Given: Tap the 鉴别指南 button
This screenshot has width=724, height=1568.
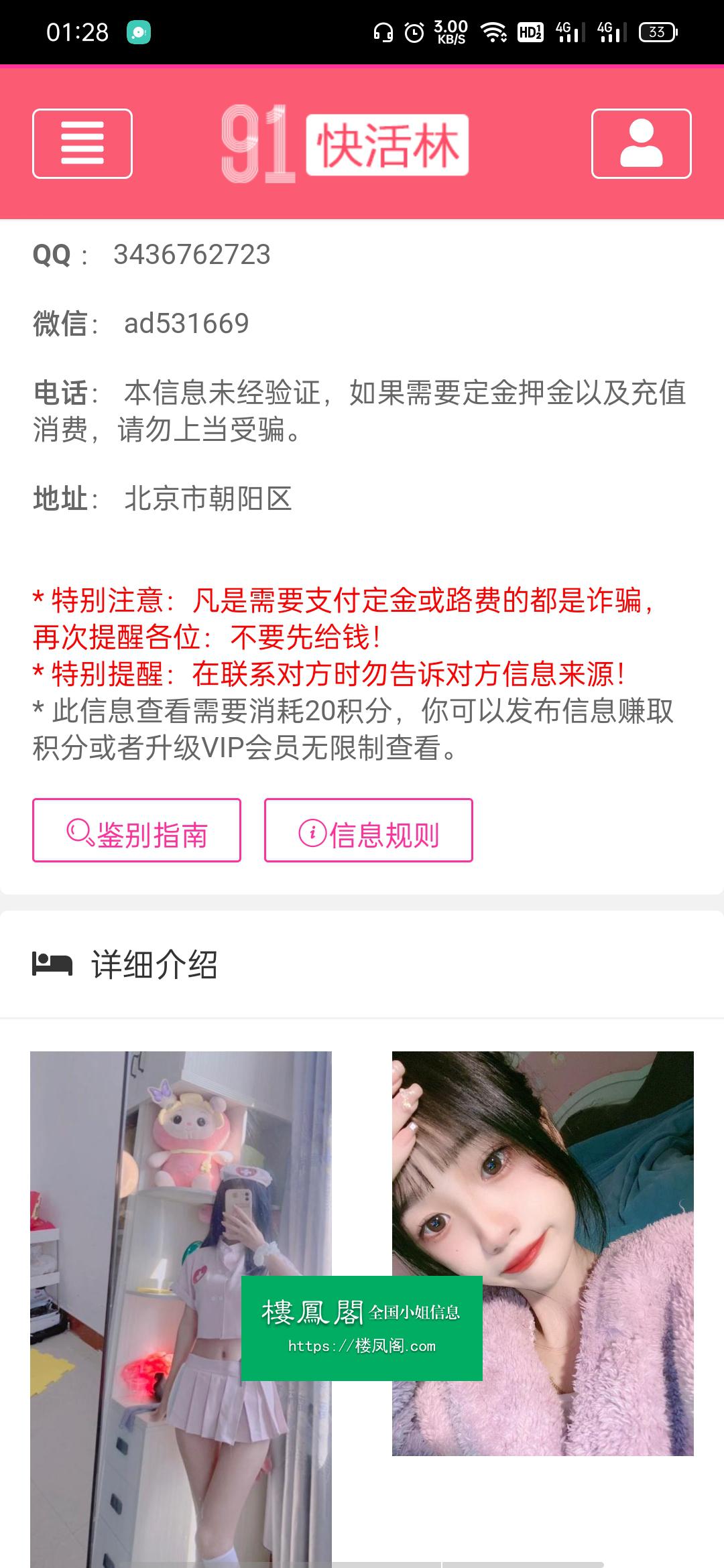Looking at the screenshot, I should (137, 830).
